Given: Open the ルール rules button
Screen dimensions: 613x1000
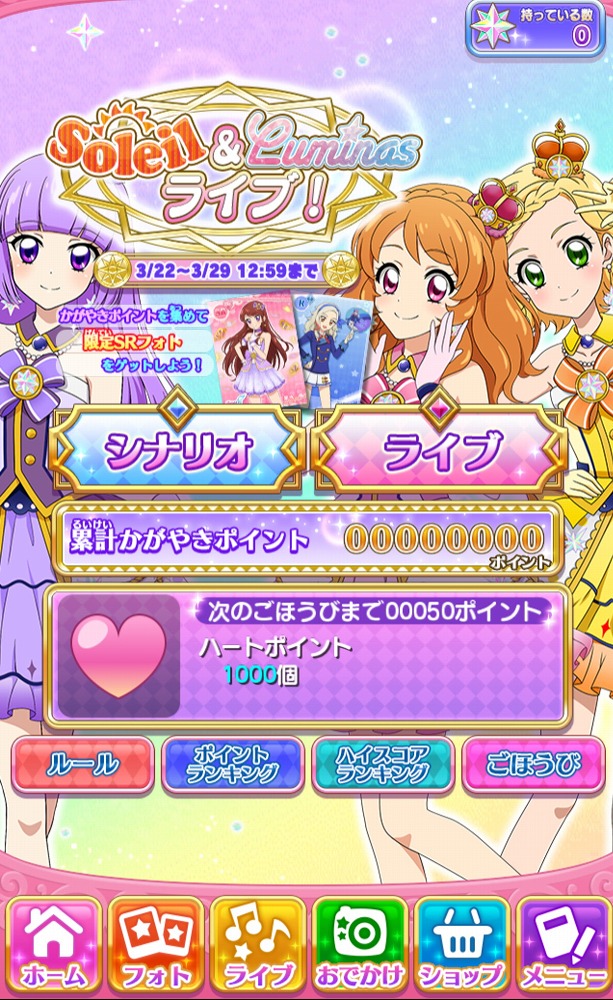Looking at the screenshot, I should coord(82,765).
